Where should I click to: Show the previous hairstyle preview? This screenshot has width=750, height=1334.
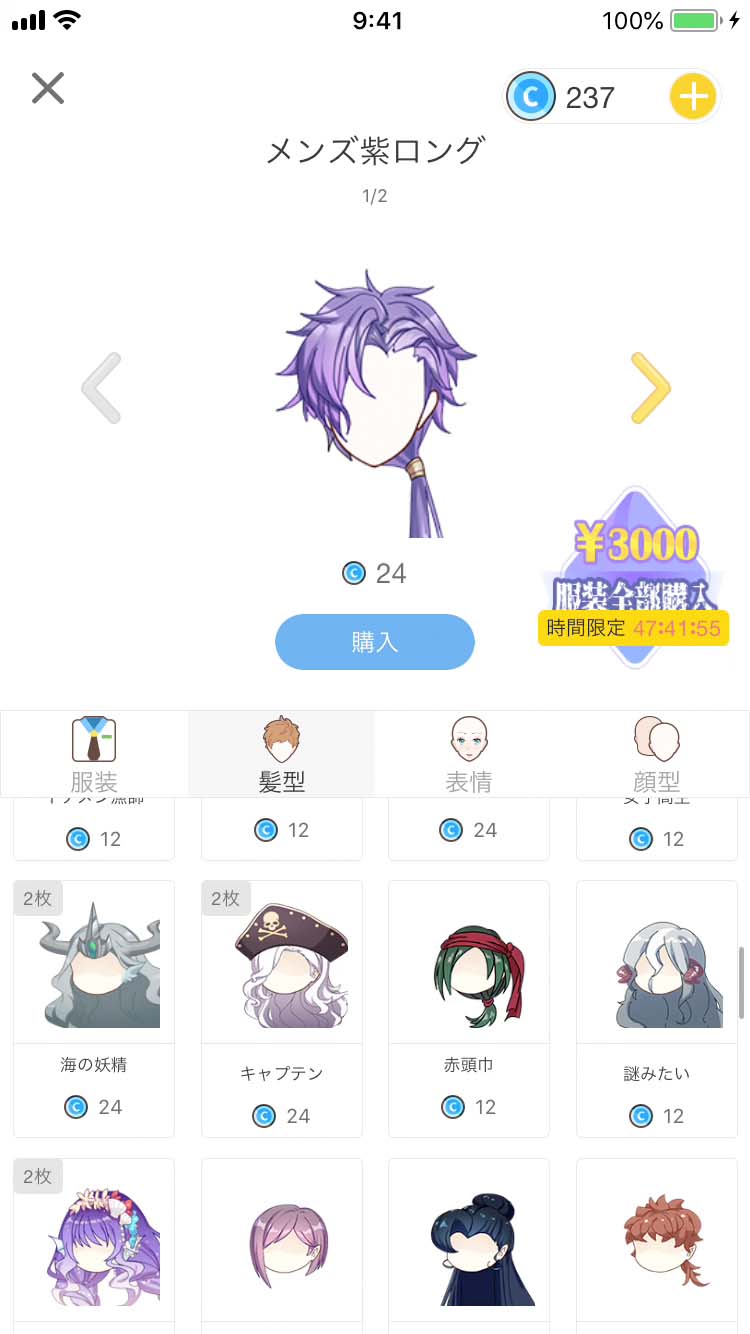click(x=101, y=388)
